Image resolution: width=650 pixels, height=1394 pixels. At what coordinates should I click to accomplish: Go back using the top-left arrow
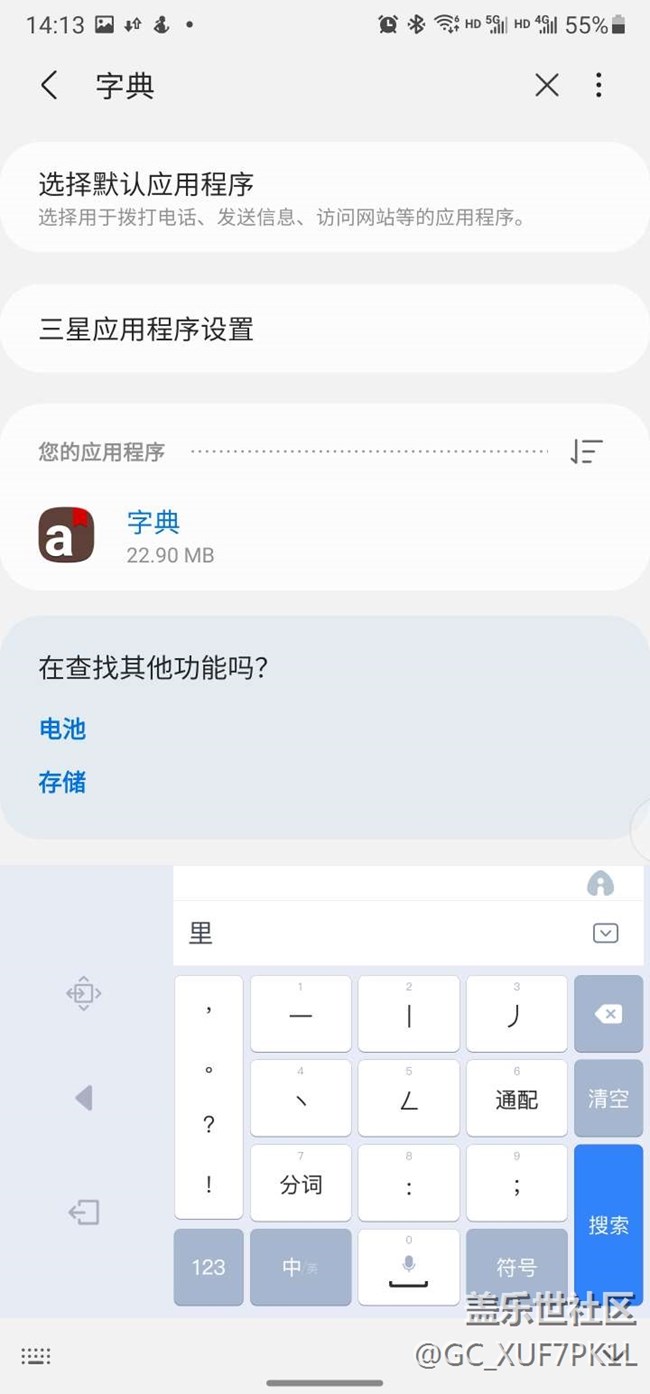(49, 85)
